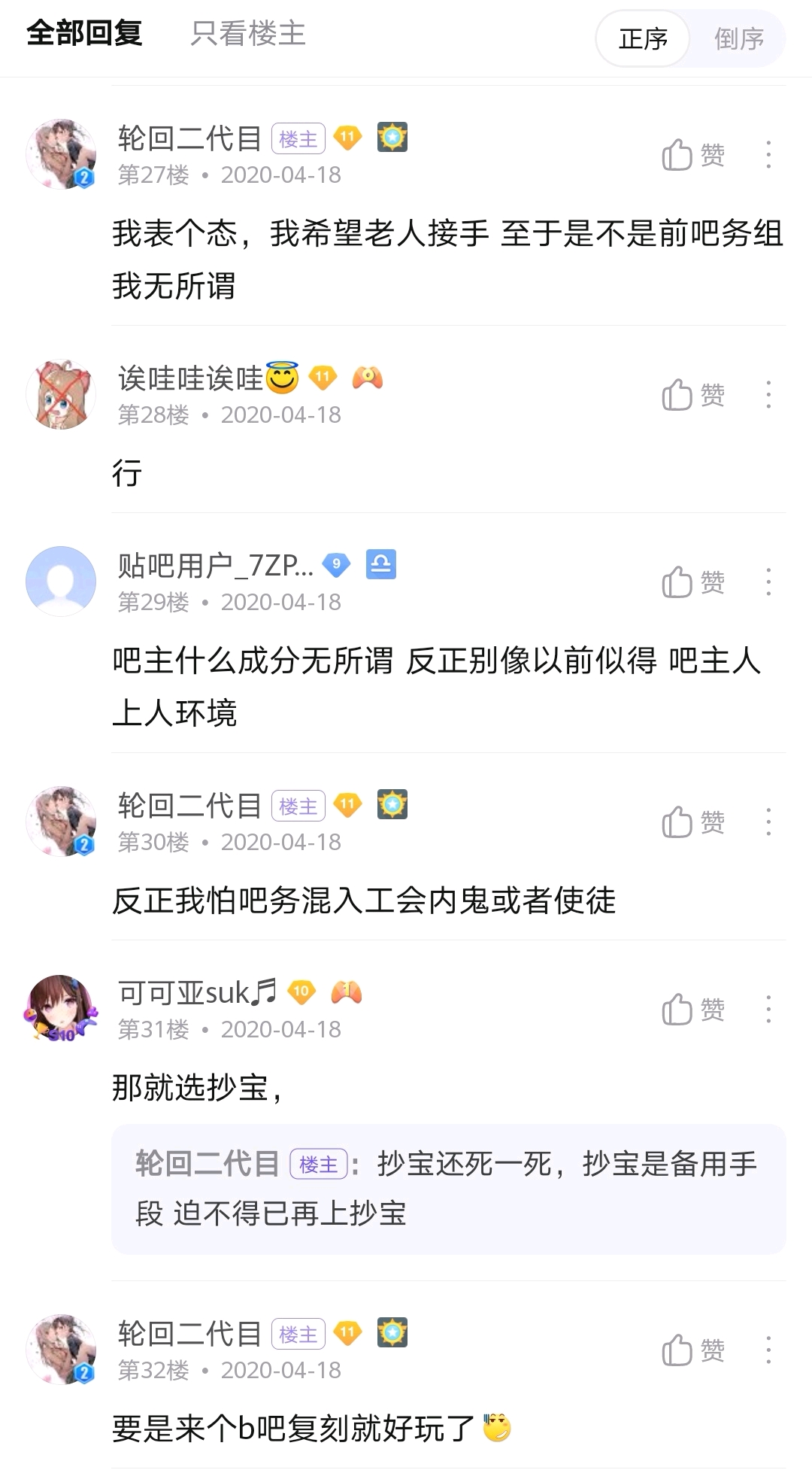812x1476 pixels.
Task: Select 正序 sort order
Action: click(x=643, y=38)
